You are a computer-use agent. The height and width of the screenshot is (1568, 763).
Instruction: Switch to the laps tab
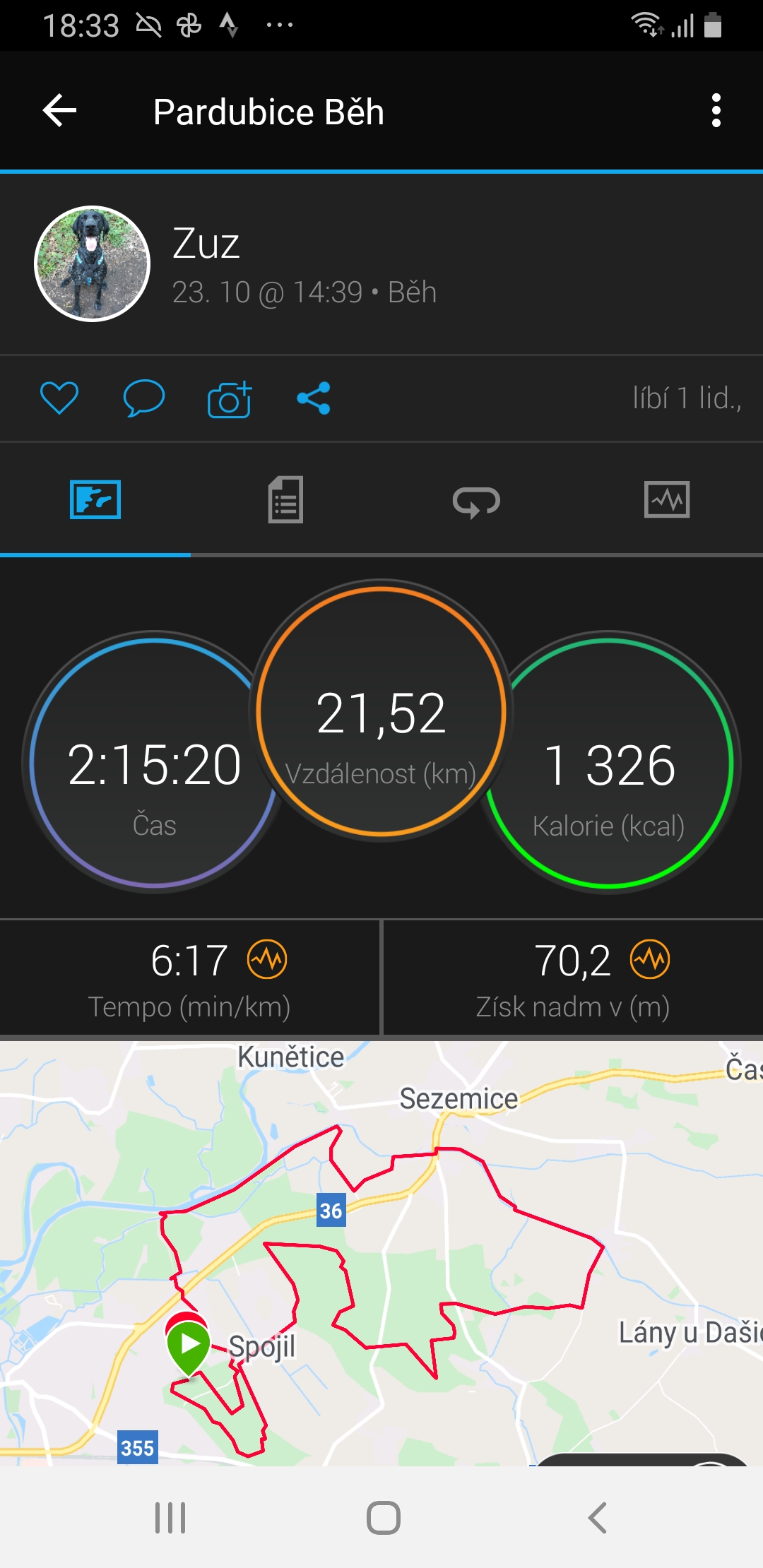point(476,501)
